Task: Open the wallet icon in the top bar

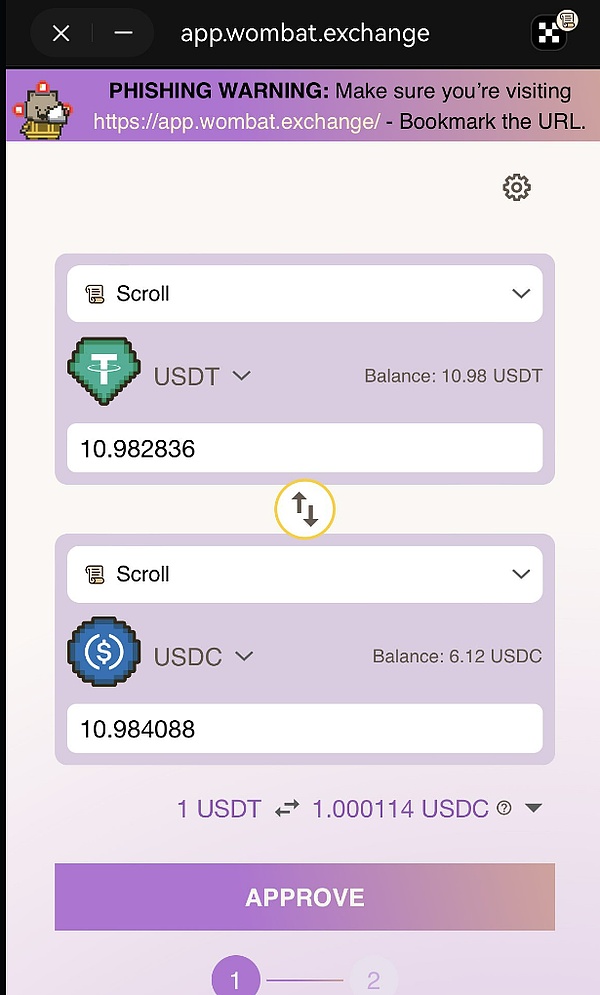Action: point(550,32)
